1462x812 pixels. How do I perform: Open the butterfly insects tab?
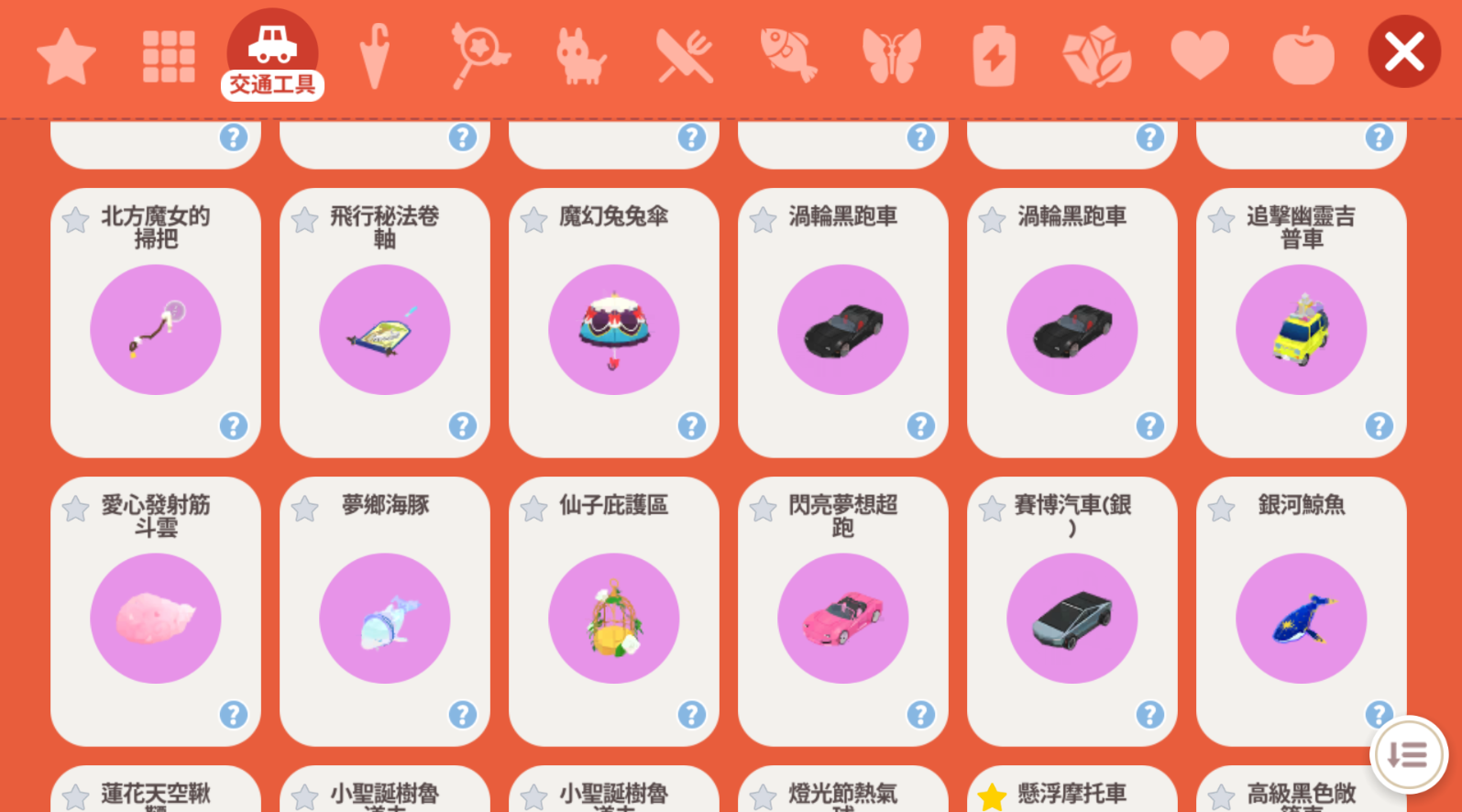pos(891,56)
